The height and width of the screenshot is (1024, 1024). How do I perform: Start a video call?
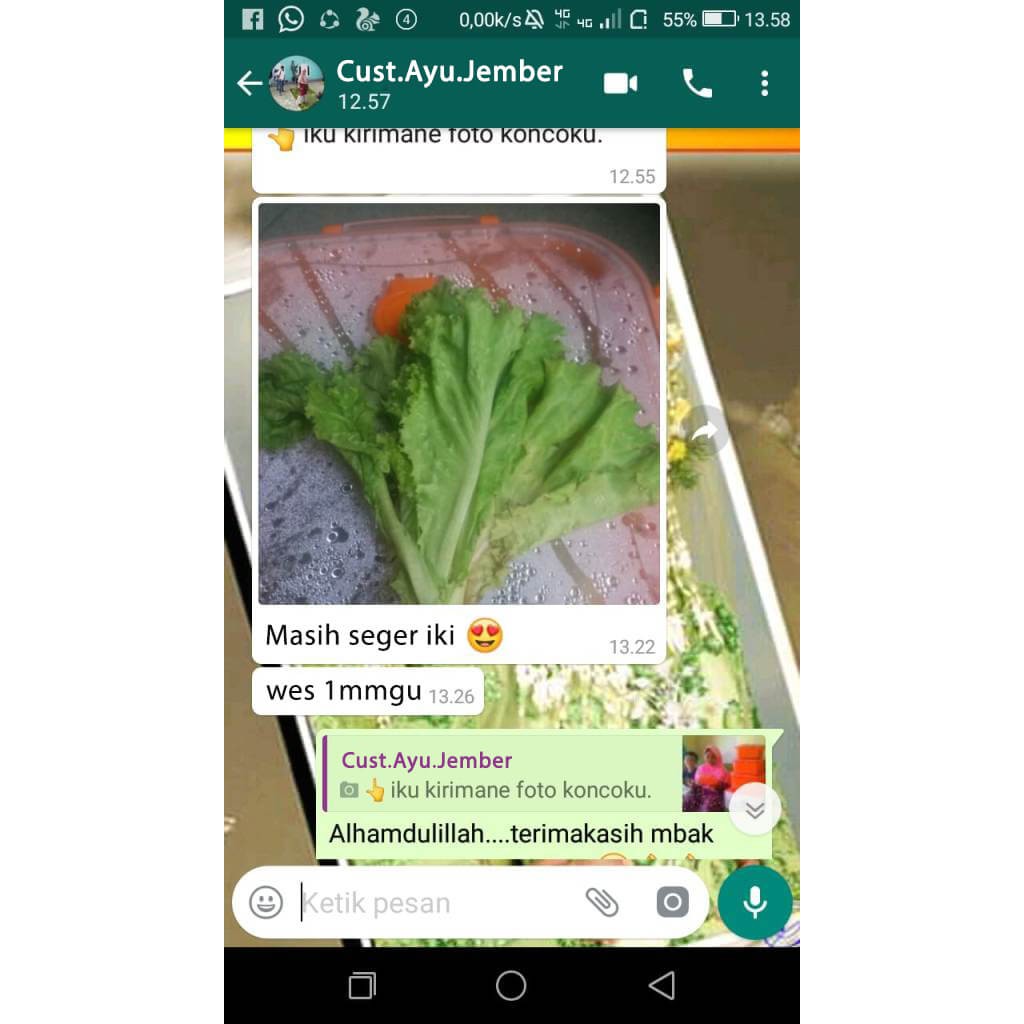point(620,84)
